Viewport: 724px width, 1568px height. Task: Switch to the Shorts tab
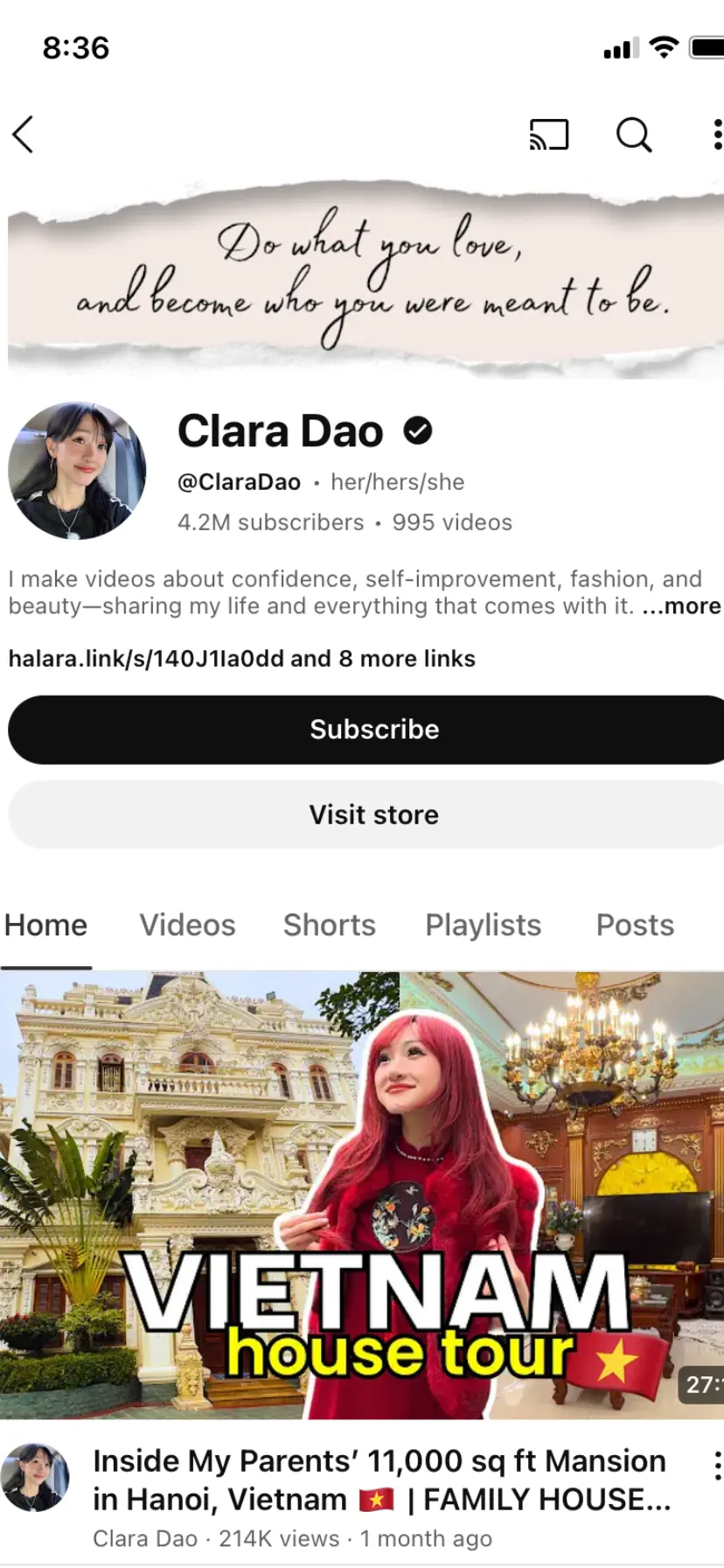[x=330, y=925]
